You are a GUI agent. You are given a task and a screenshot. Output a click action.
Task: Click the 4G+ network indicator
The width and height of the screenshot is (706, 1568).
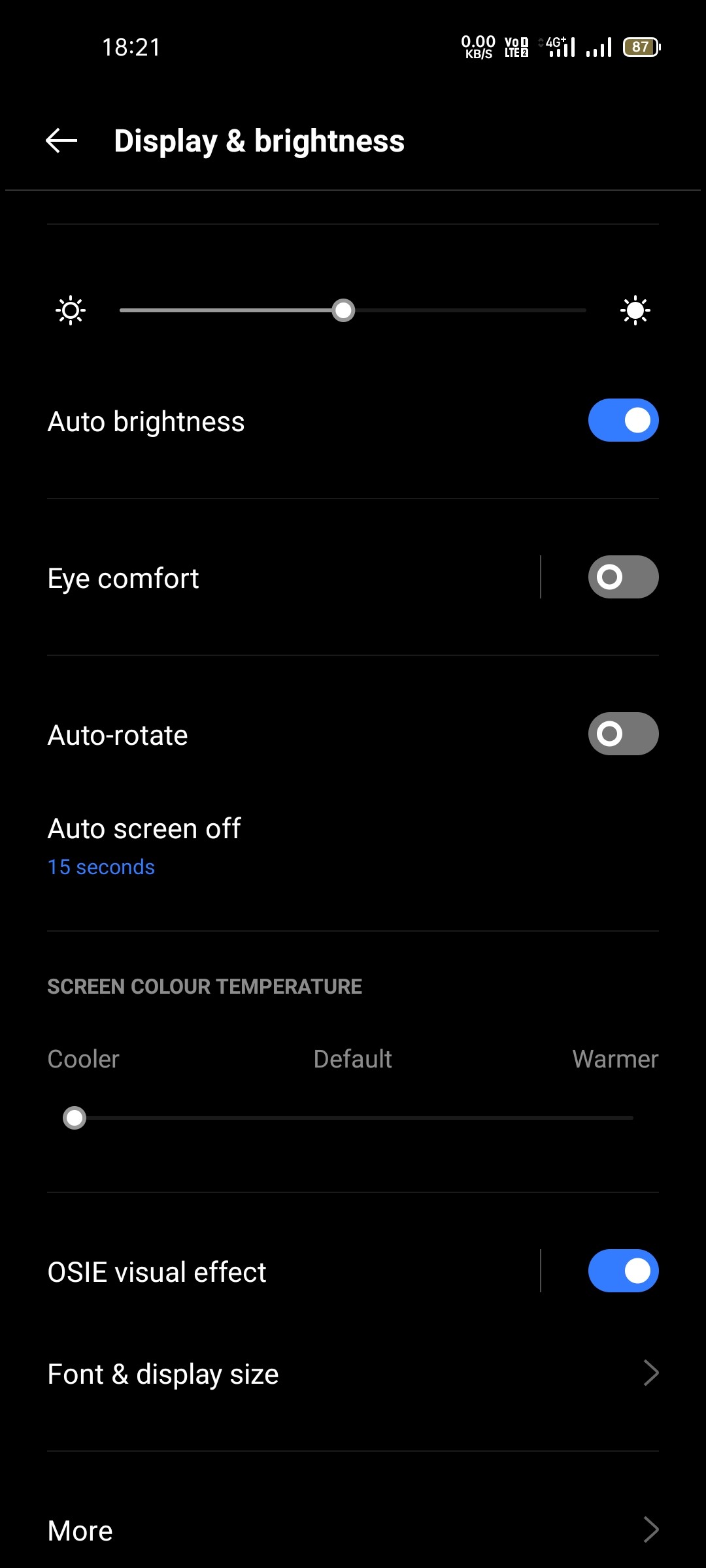click(x=555, y=42)
